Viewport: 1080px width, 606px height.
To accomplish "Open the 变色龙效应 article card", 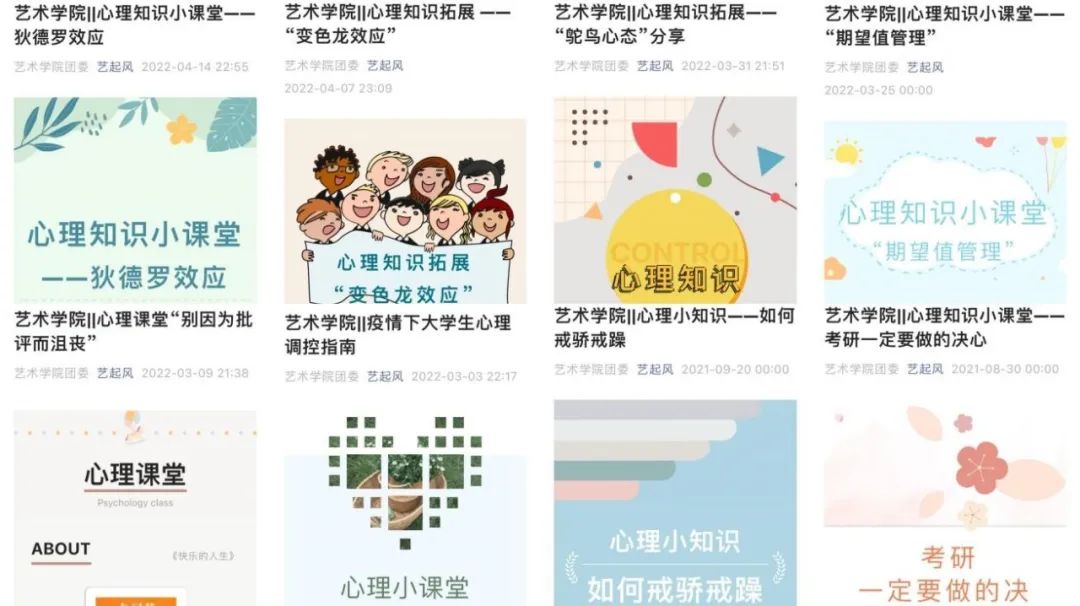I will pyautogui.click(x=405, y=212).
